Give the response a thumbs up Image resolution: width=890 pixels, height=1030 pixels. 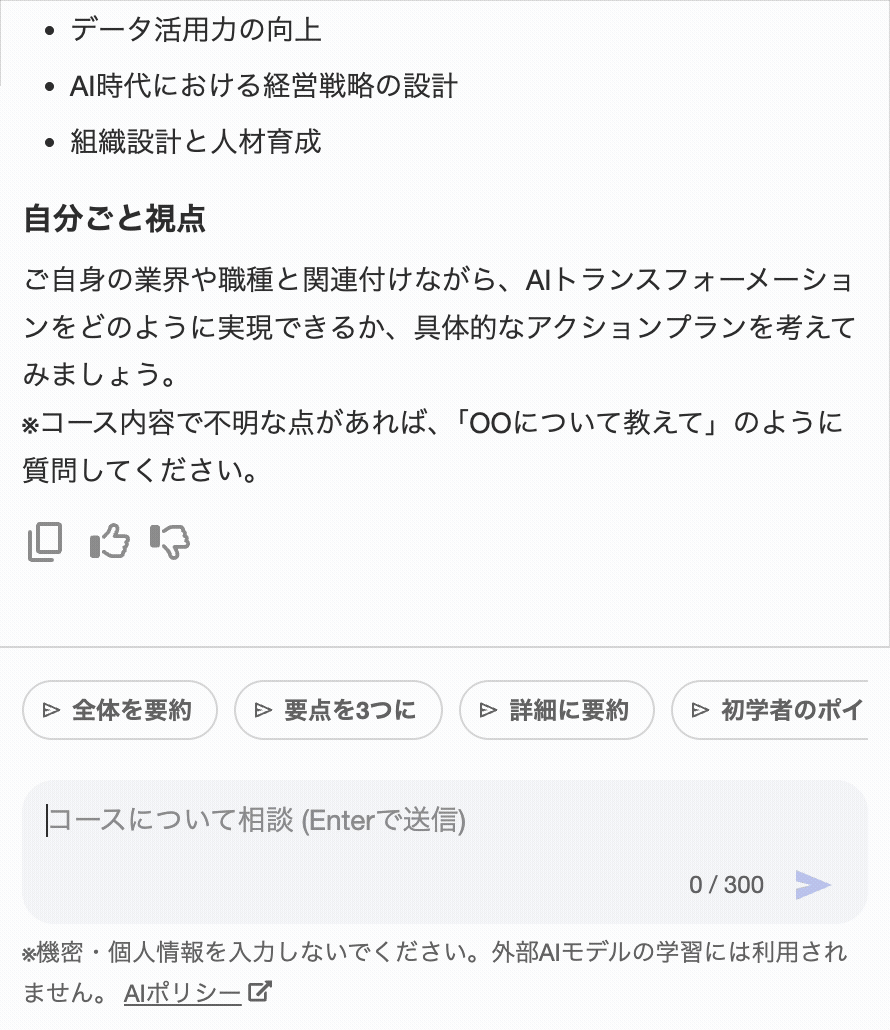(x=110, y=541)
